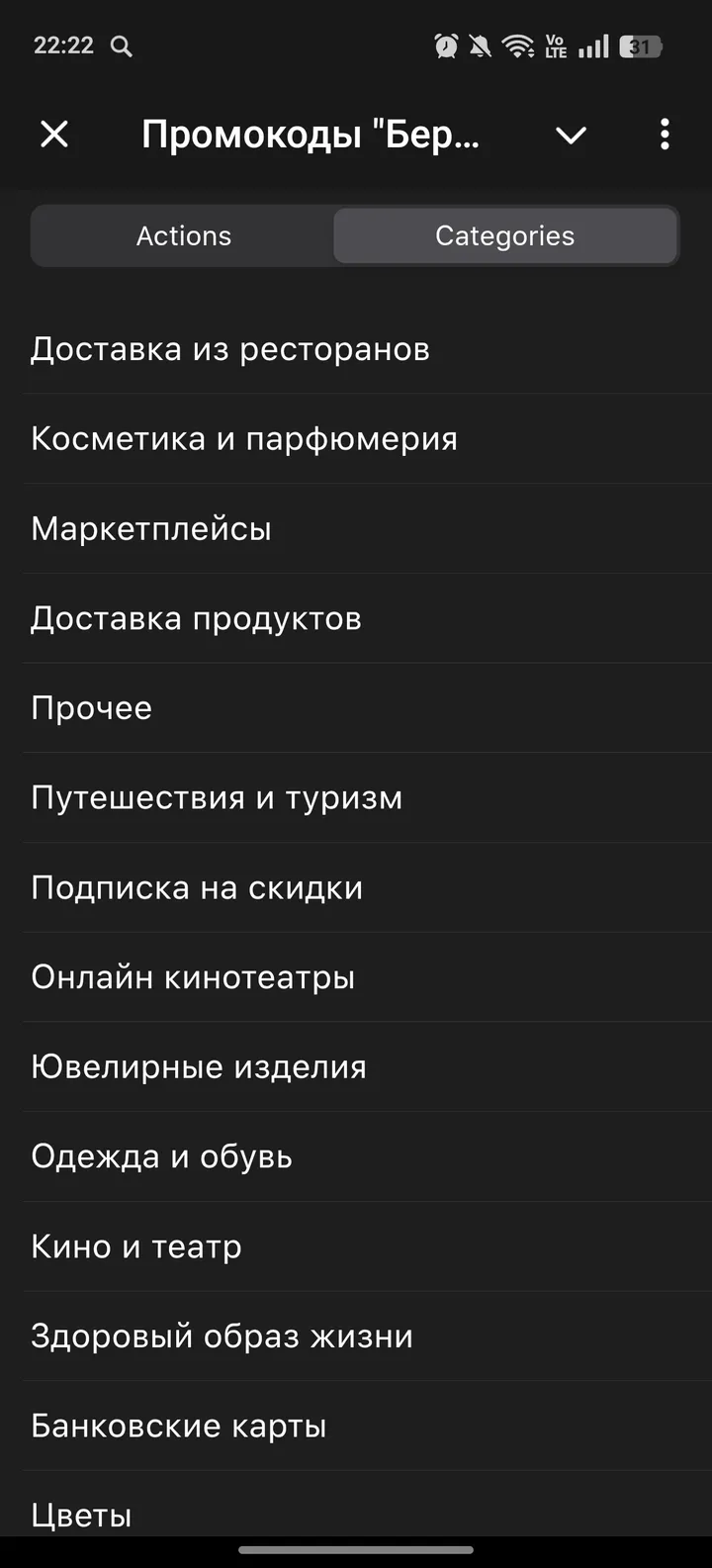Tap the VoLTE indicator icon
The image size is (712, 1568).
click(x=555, y=46)
